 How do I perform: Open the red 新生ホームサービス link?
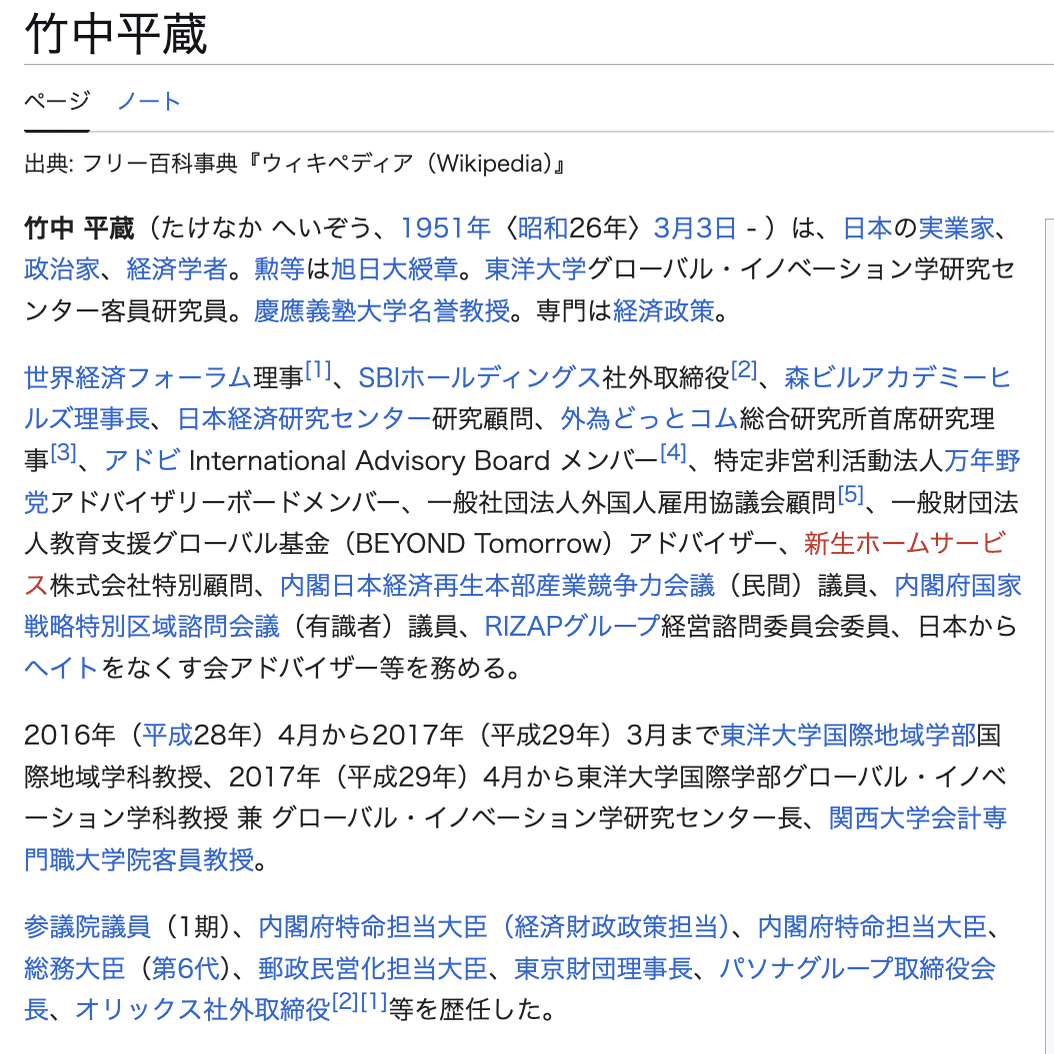[903, 543]
